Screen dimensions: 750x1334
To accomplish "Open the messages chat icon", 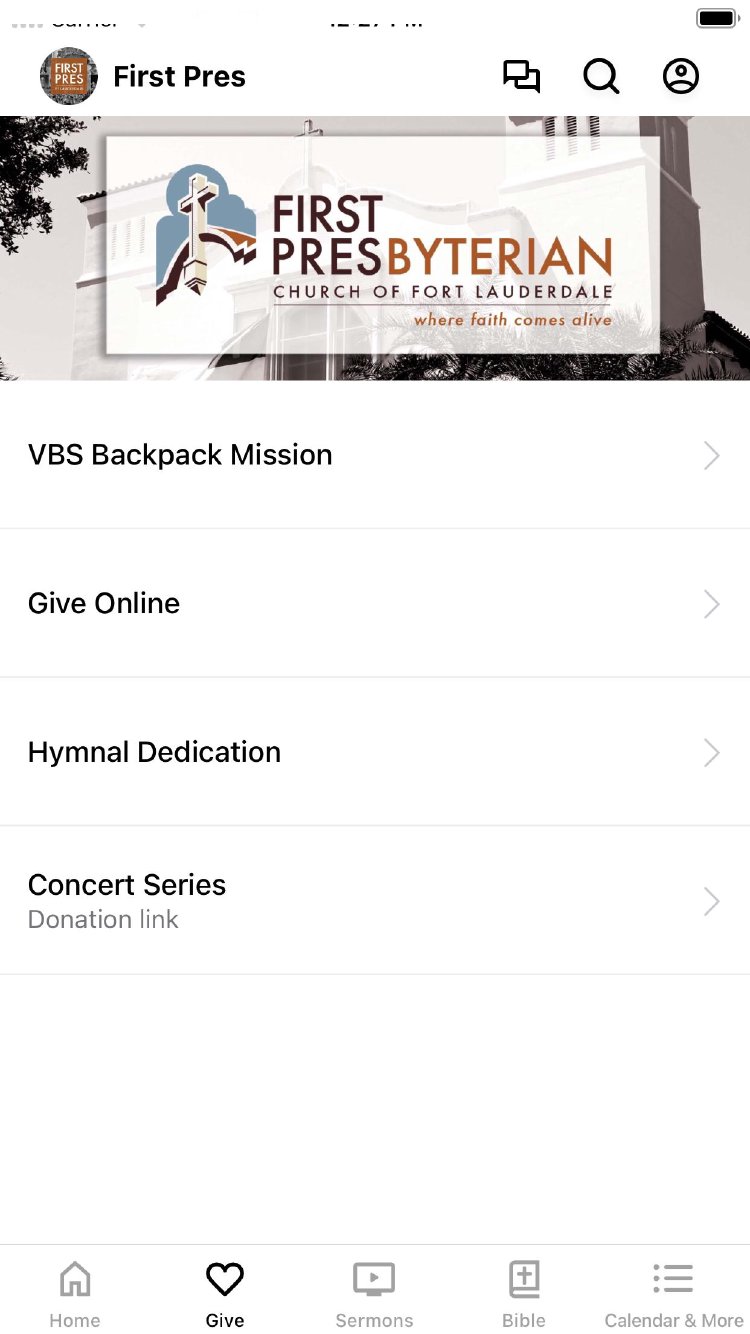I will (521, 77).
